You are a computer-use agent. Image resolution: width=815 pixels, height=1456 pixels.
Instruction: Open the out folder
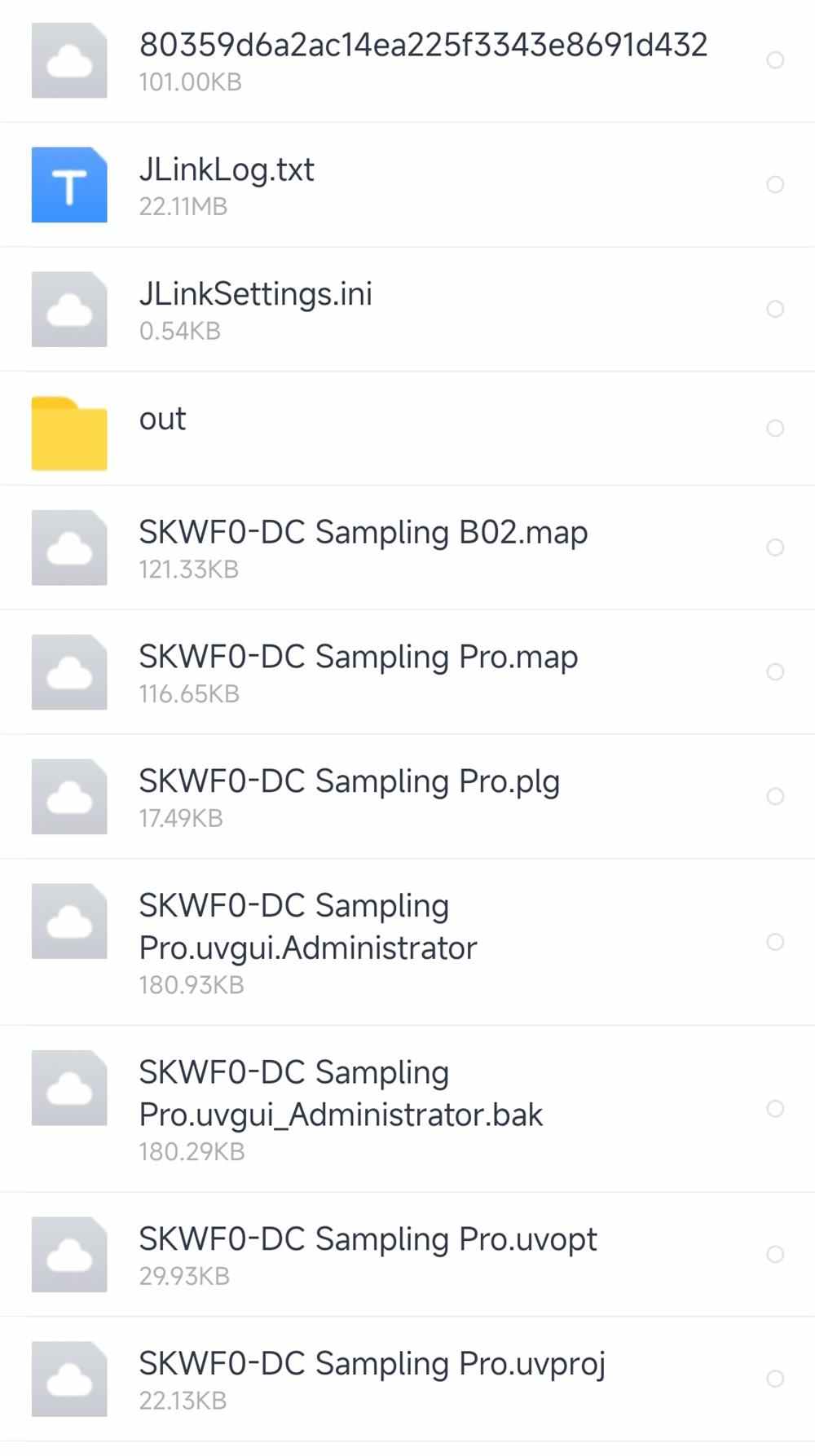[x=407, y=429]
